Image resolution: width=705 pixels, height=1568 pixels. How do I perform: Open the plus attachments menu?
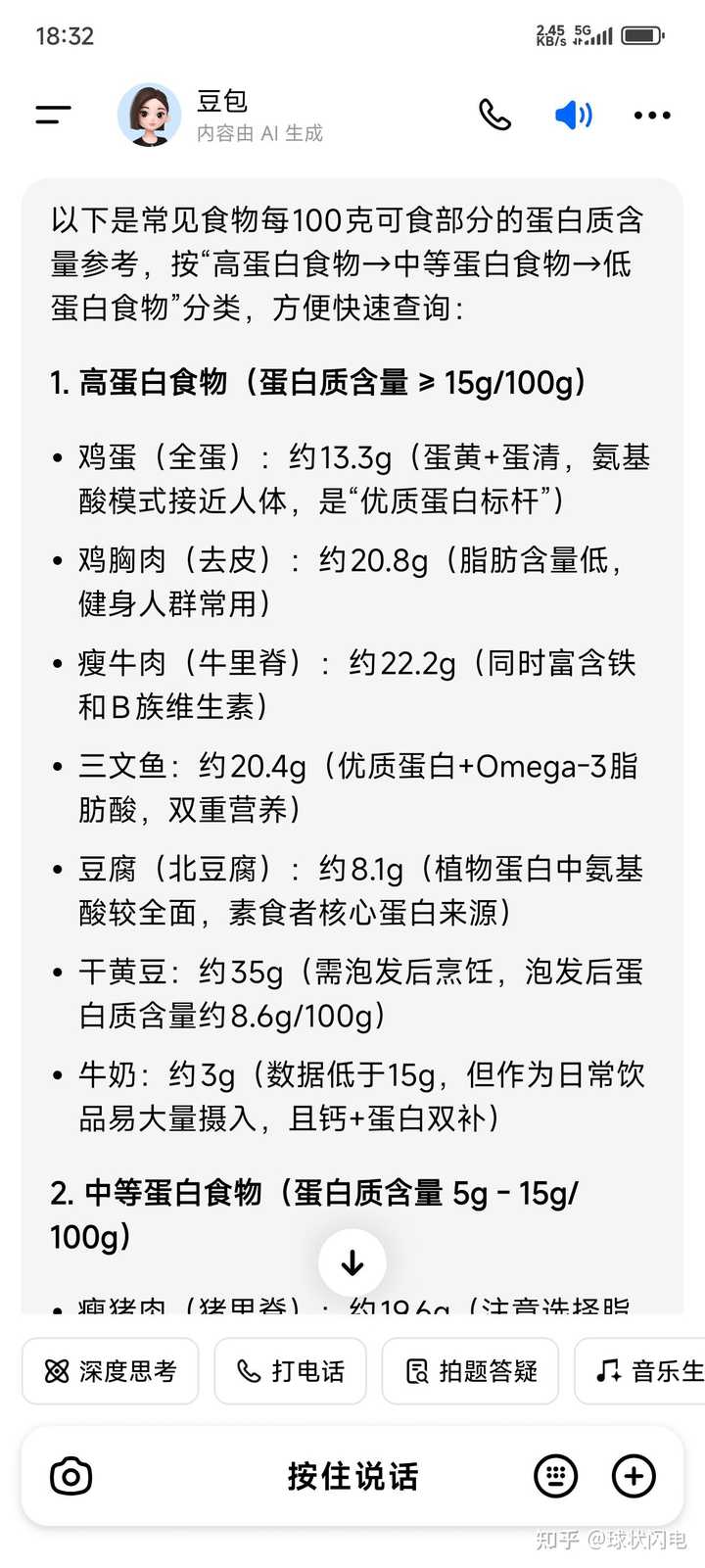point(634,1476)
